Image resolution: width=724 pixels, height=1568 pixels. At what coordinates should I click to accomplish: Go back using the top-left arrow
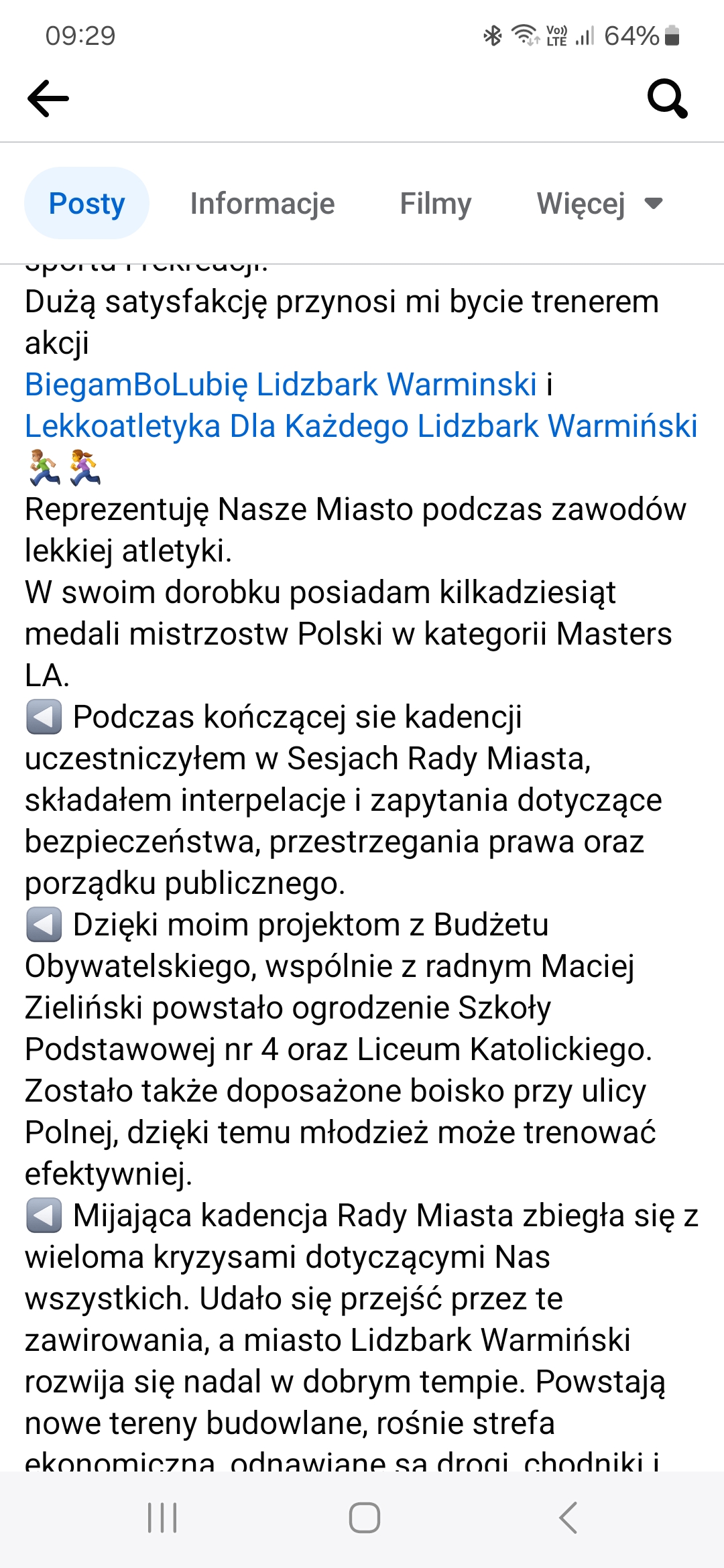click(x=48, y=99)
